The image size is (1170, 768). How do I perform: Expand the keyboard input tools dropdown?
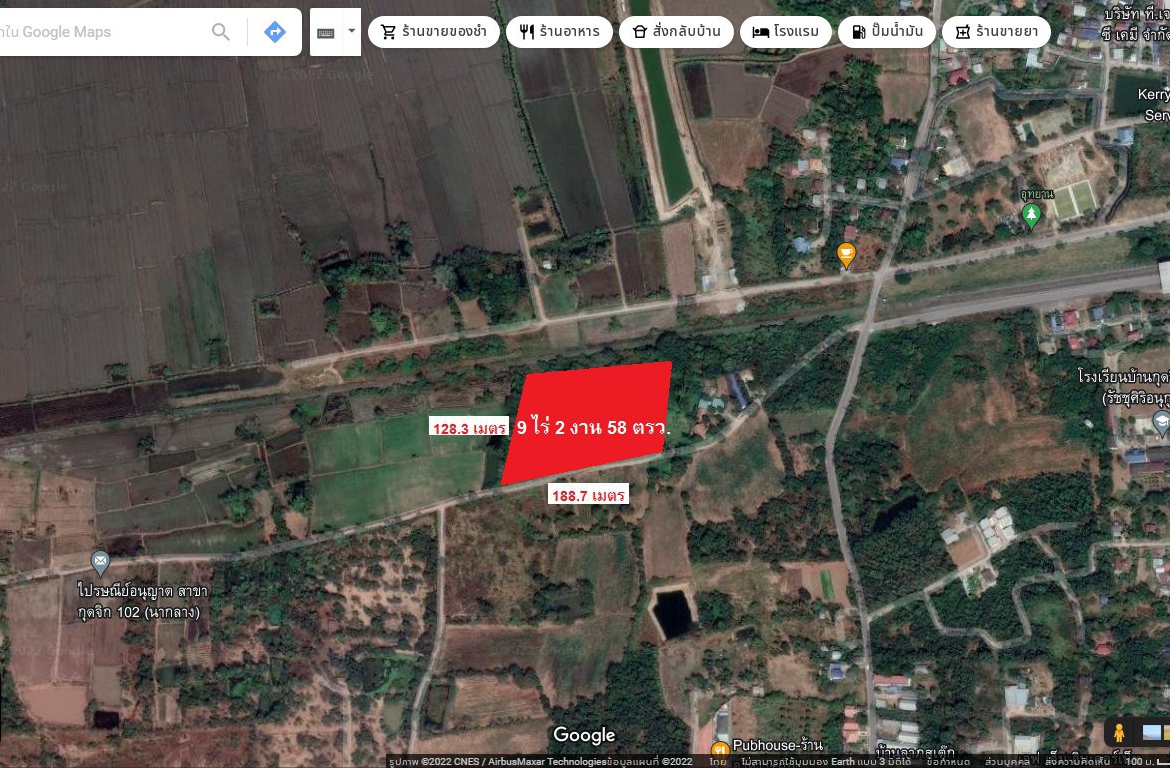[x=351, y=32]
